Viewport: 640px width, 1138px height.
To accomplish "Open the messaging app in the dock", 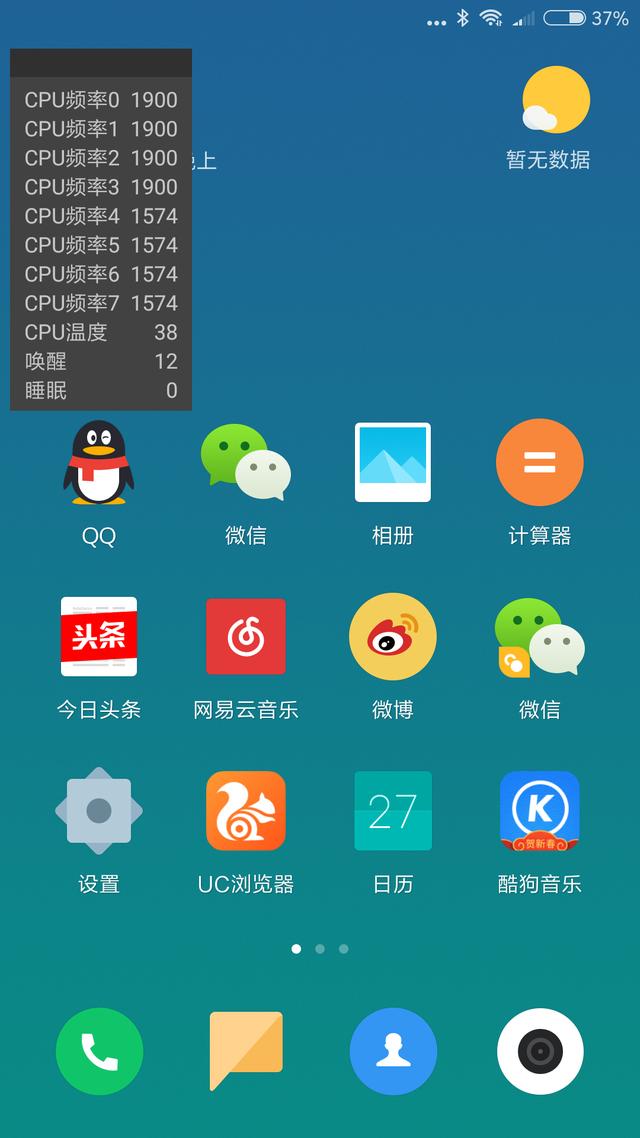I will point(246,1049).
